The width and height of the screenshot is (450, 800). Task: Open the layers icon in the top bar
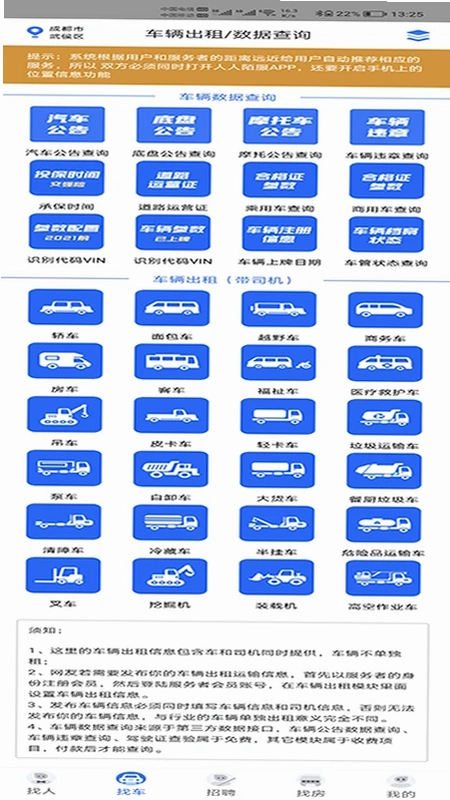pyautogui.click(x=418, y=35)
